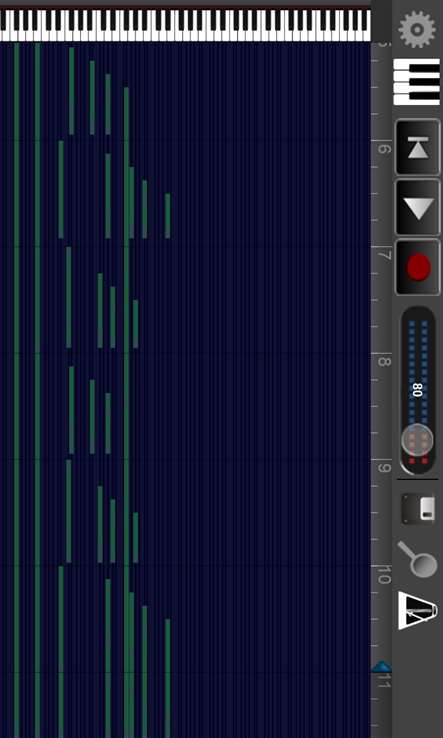
Task: Open the piano keyboard view
Action: pos(417,82)
